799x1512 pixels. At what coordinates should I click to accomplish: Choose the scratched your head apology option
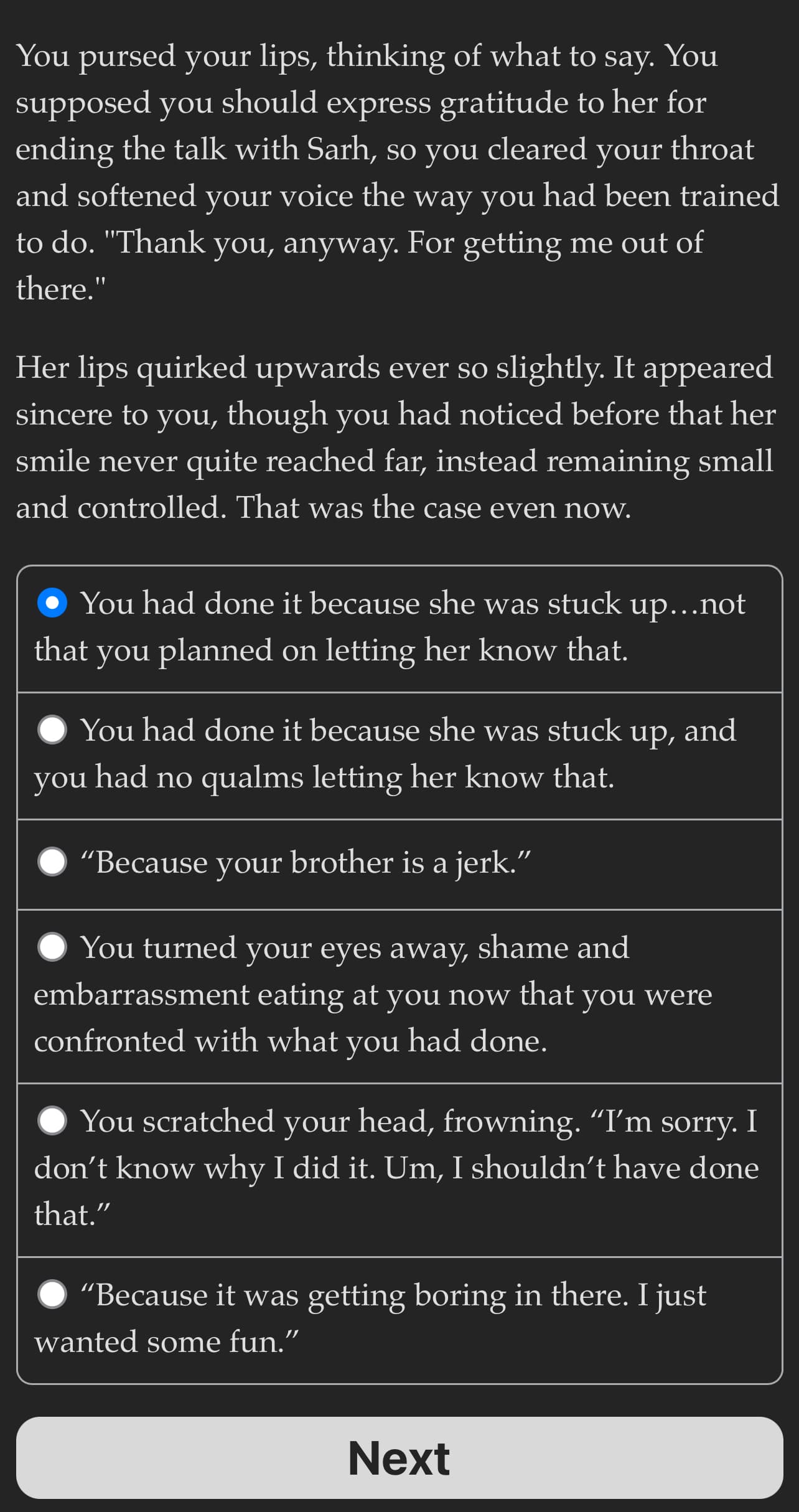pos(399,1170)
